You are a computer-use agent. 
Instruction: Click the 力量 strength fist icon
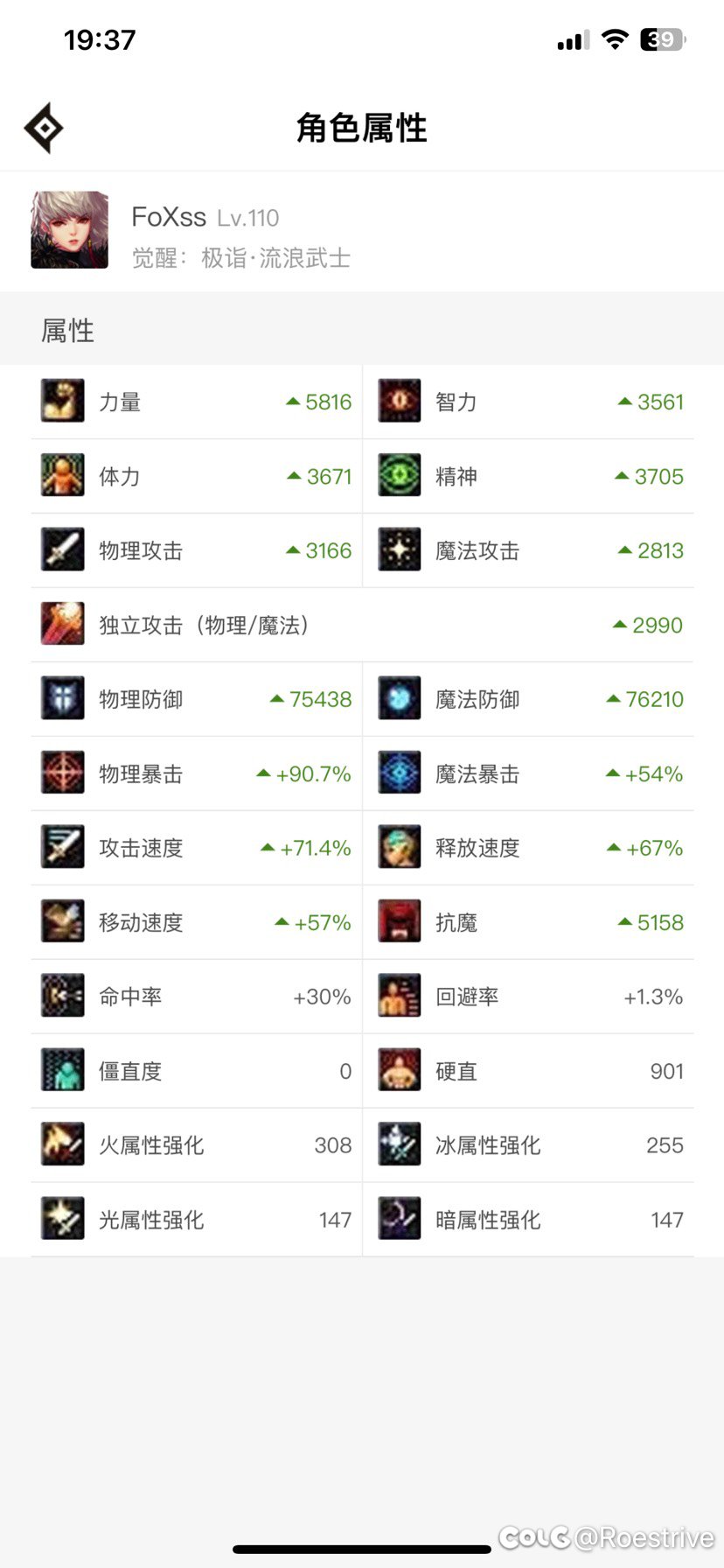61,401
